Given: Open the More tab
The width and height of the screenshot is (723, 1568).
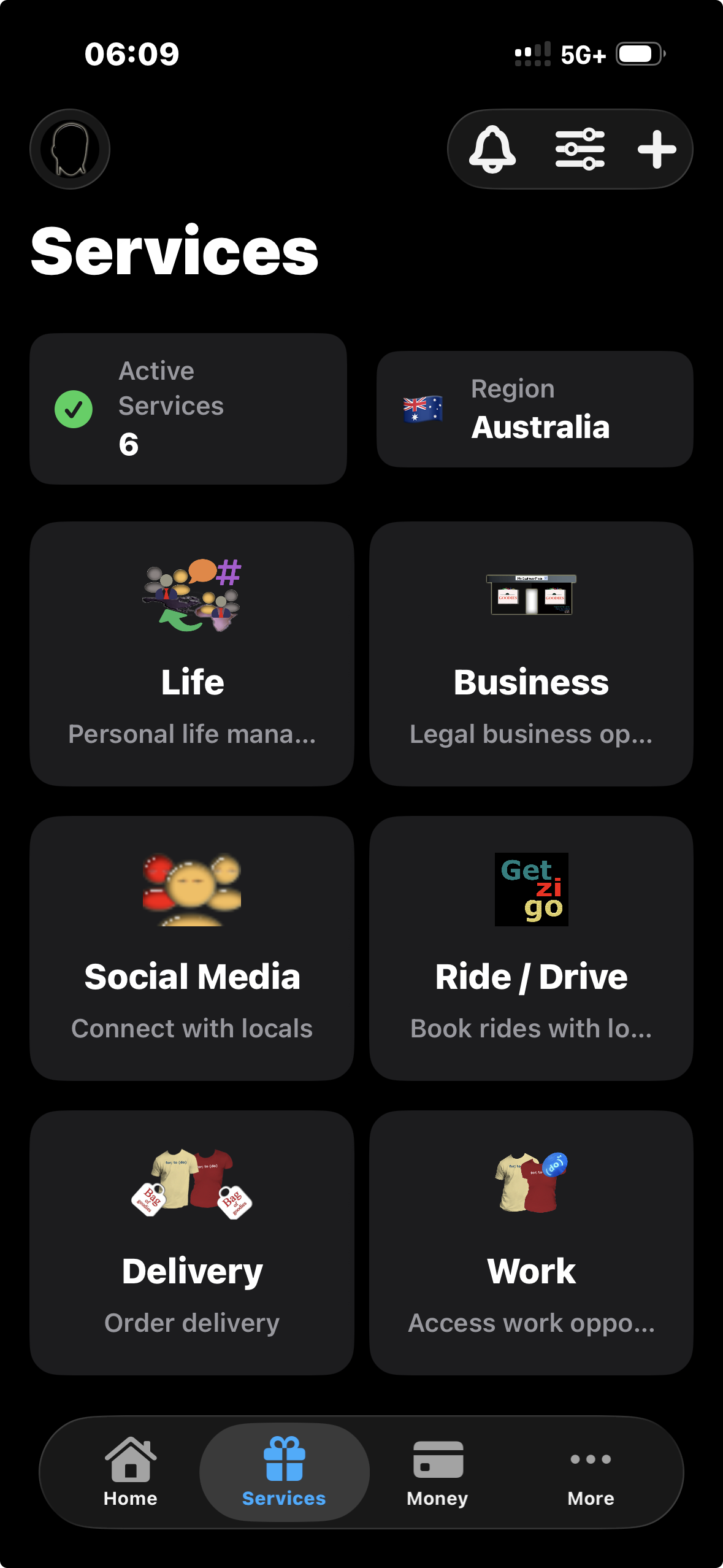Looking at the screenshot, I should click(591, 1472).
